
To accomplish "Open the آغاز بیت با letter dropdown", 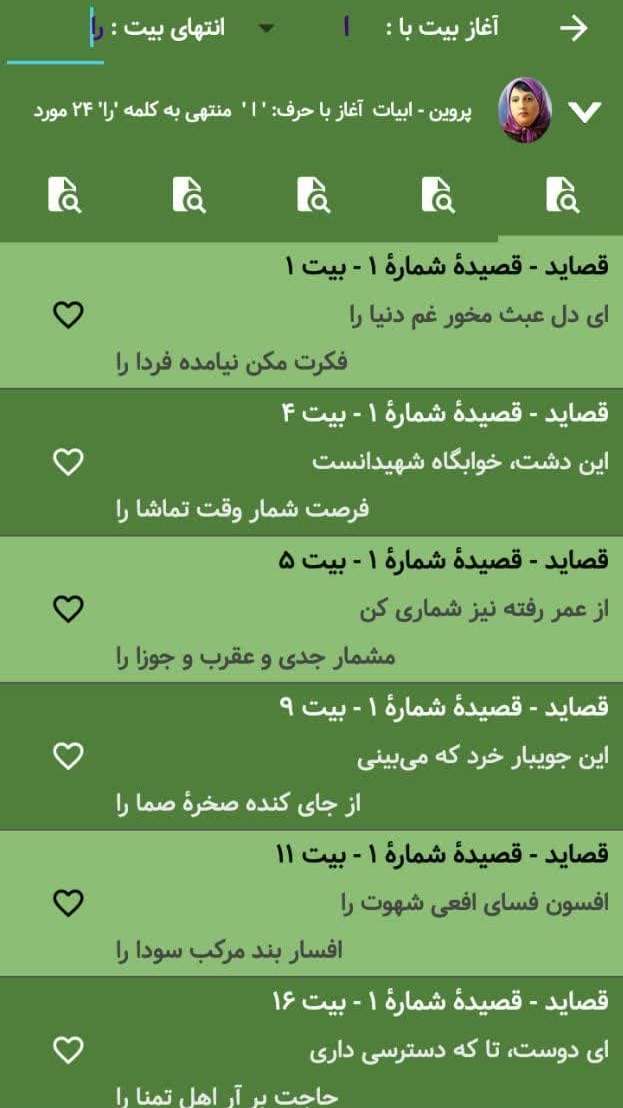I will [x=266, y=28].
